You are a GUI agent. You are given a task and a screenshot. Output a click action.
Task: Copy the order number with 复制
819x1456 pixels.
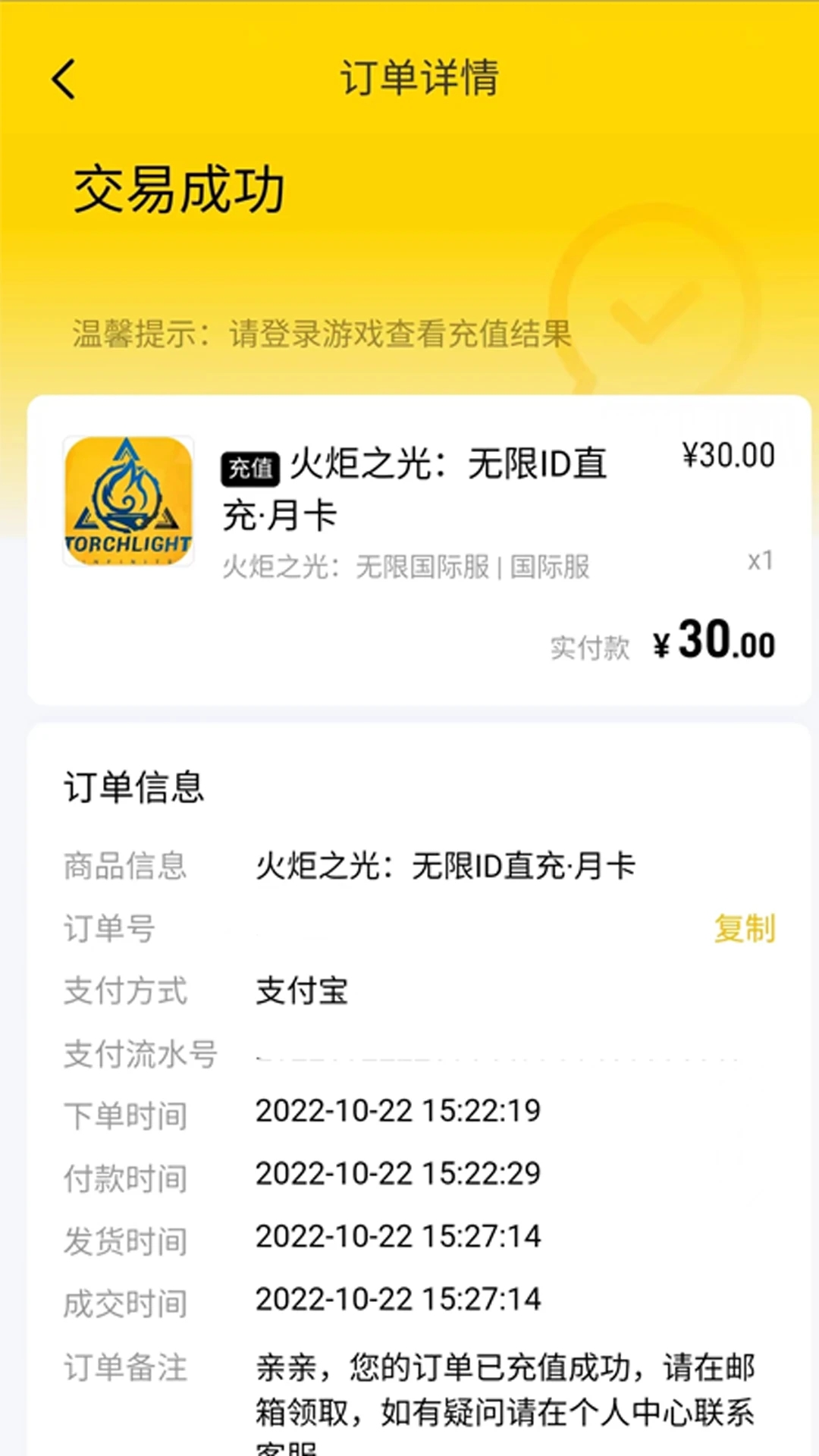[x=744, y=928]
